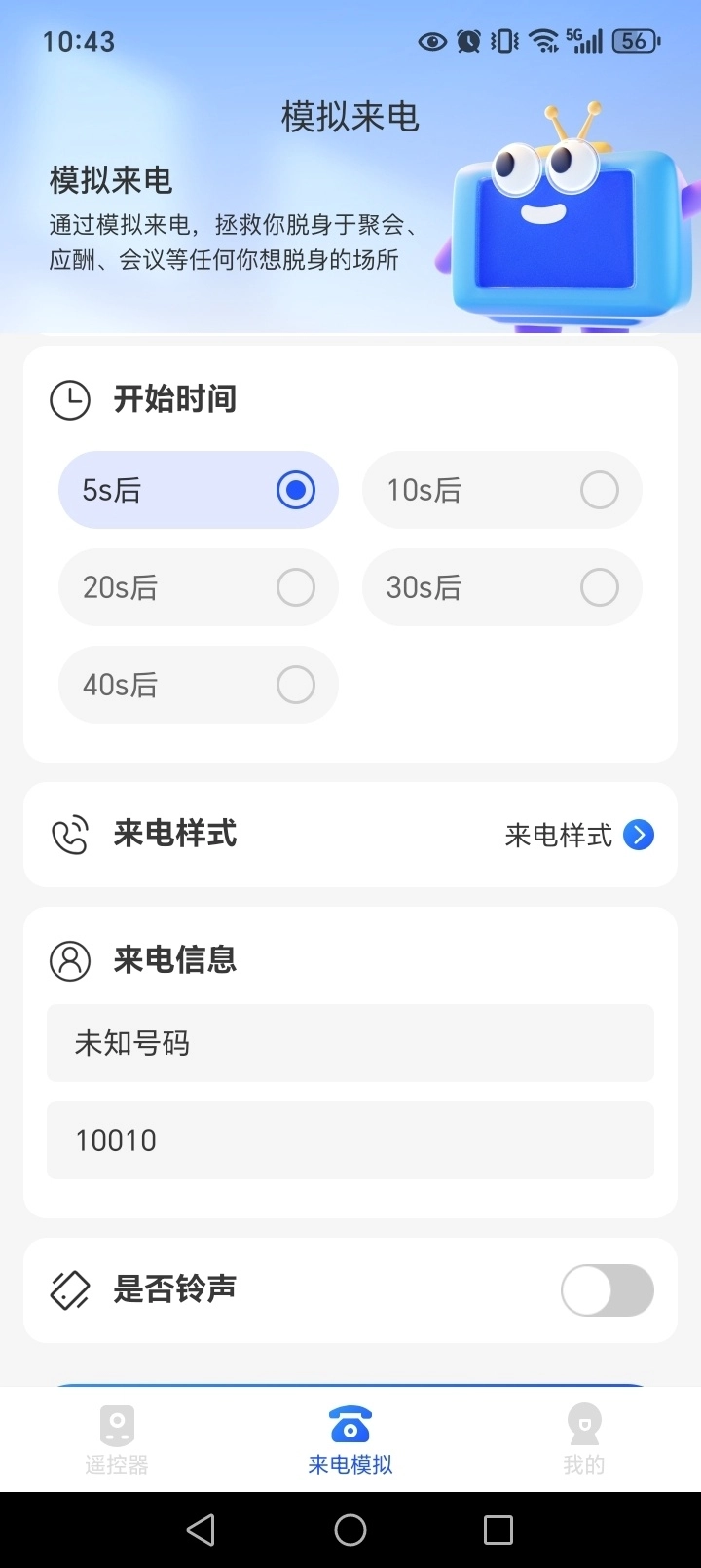Click the 来电样式 link text
The image size is (701, 1568).
click(x=557, y=835)
